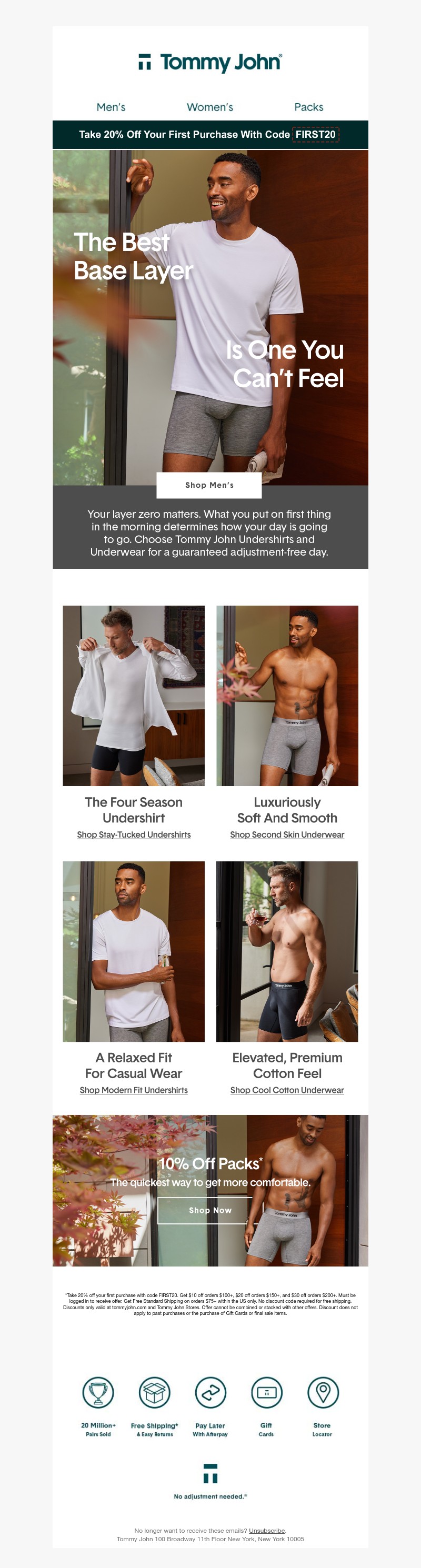Image resolution: width=421 pixels, height=1568 pixels.
Task: Open the Men's category link
Action: pos(111,107)
